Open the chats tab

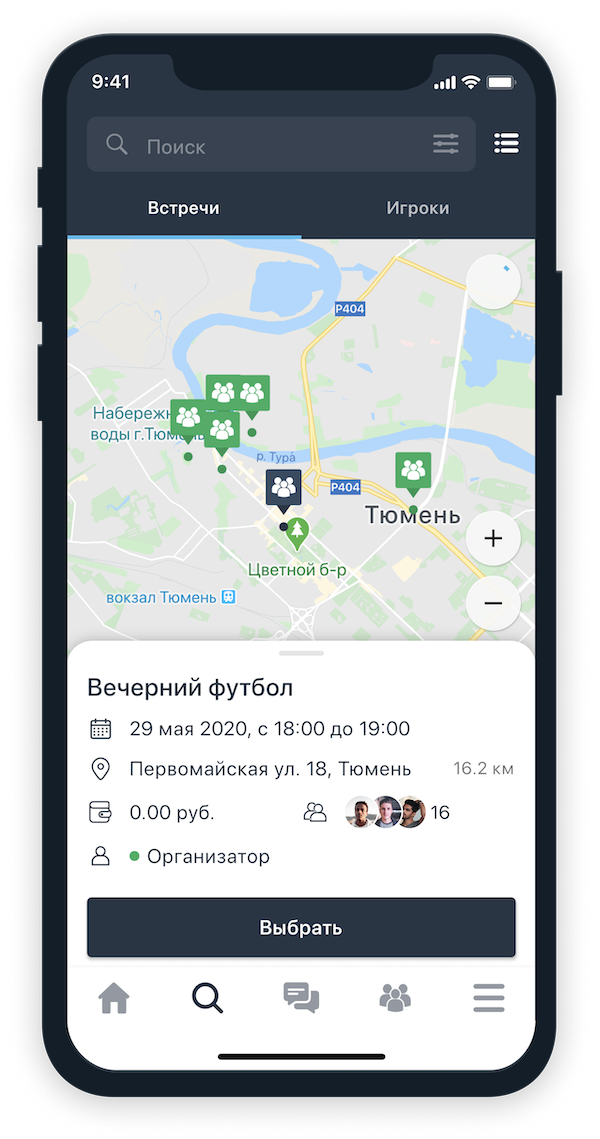301,997
